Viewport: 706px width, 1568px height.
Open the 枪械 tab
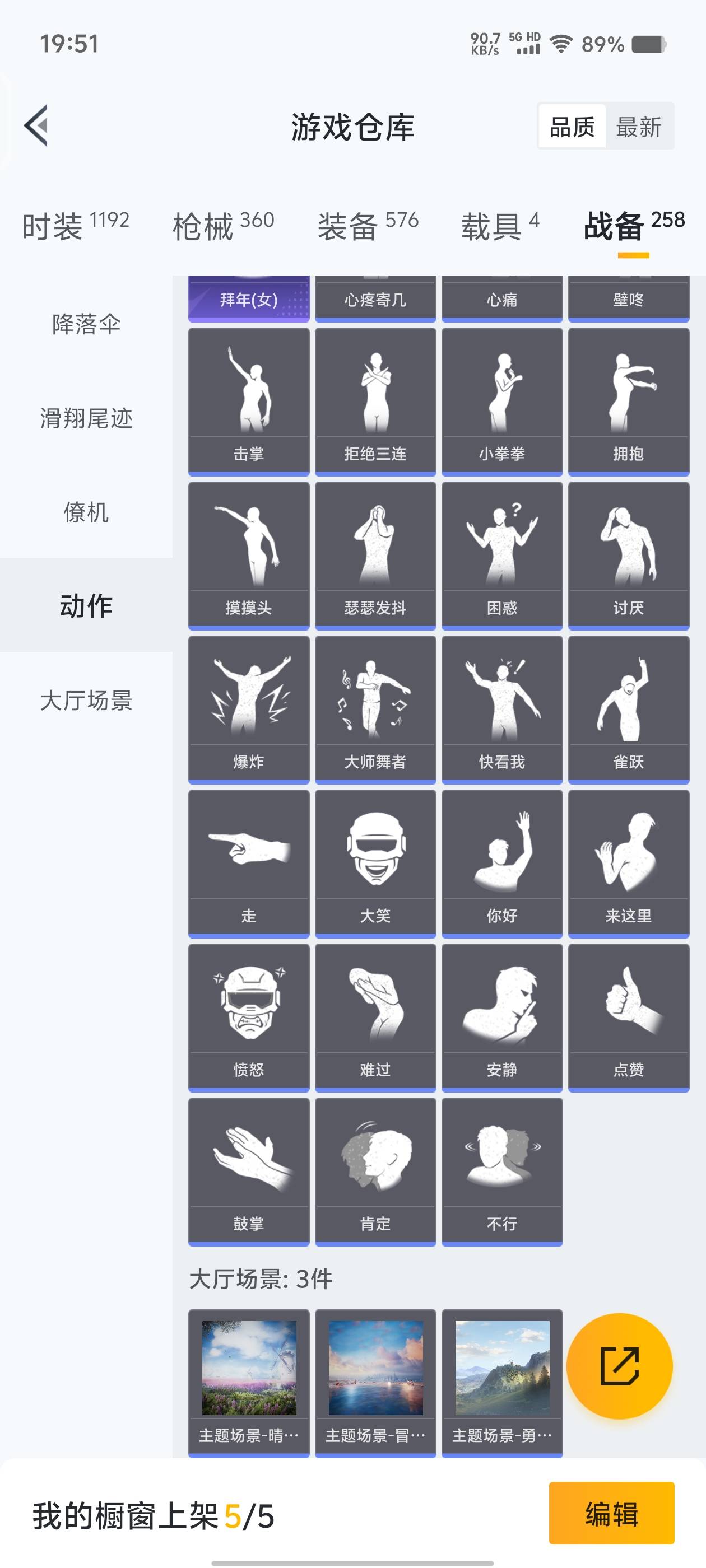point(223,226)
